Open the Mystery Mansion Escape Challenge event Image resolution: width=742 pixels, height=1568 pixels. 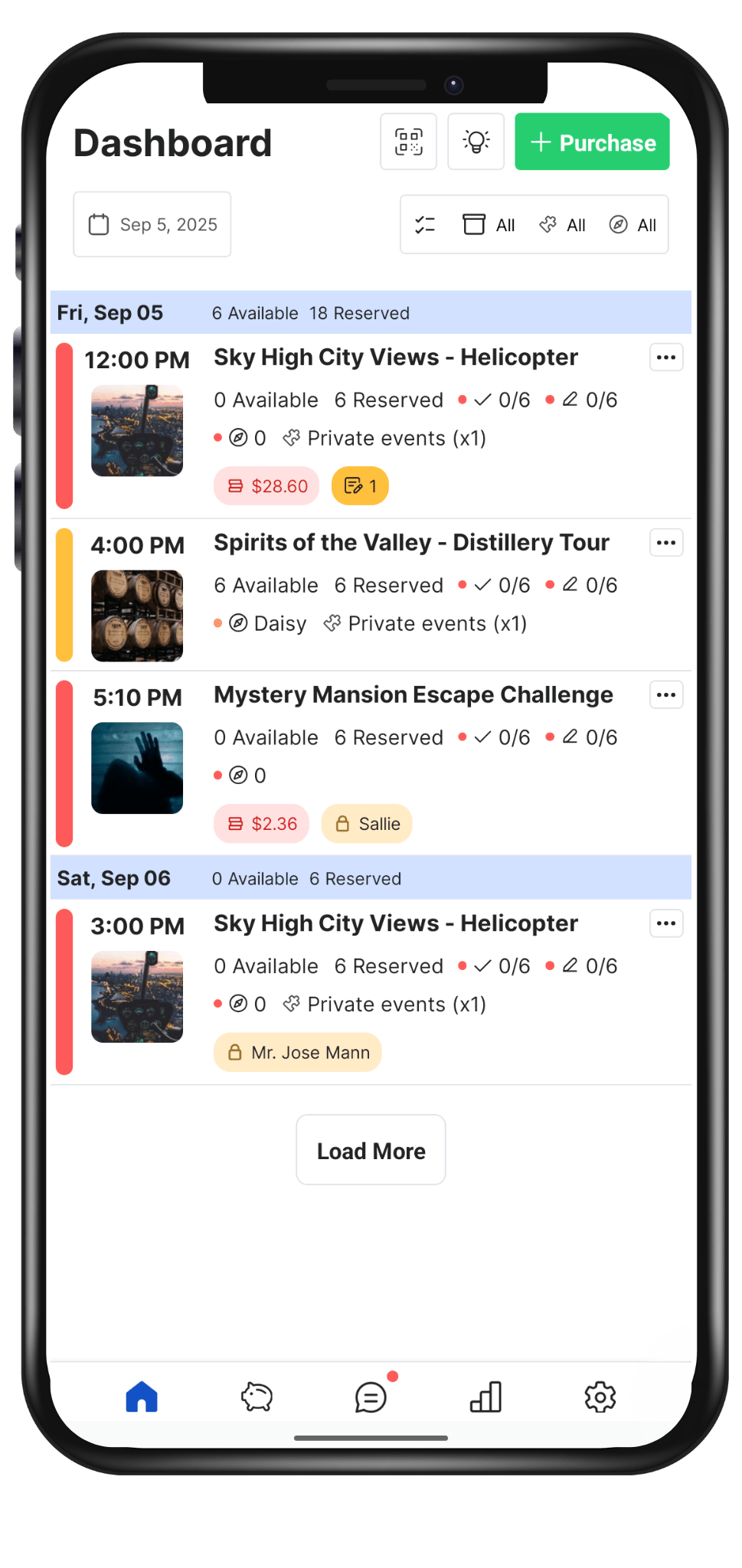click(413, 695)
